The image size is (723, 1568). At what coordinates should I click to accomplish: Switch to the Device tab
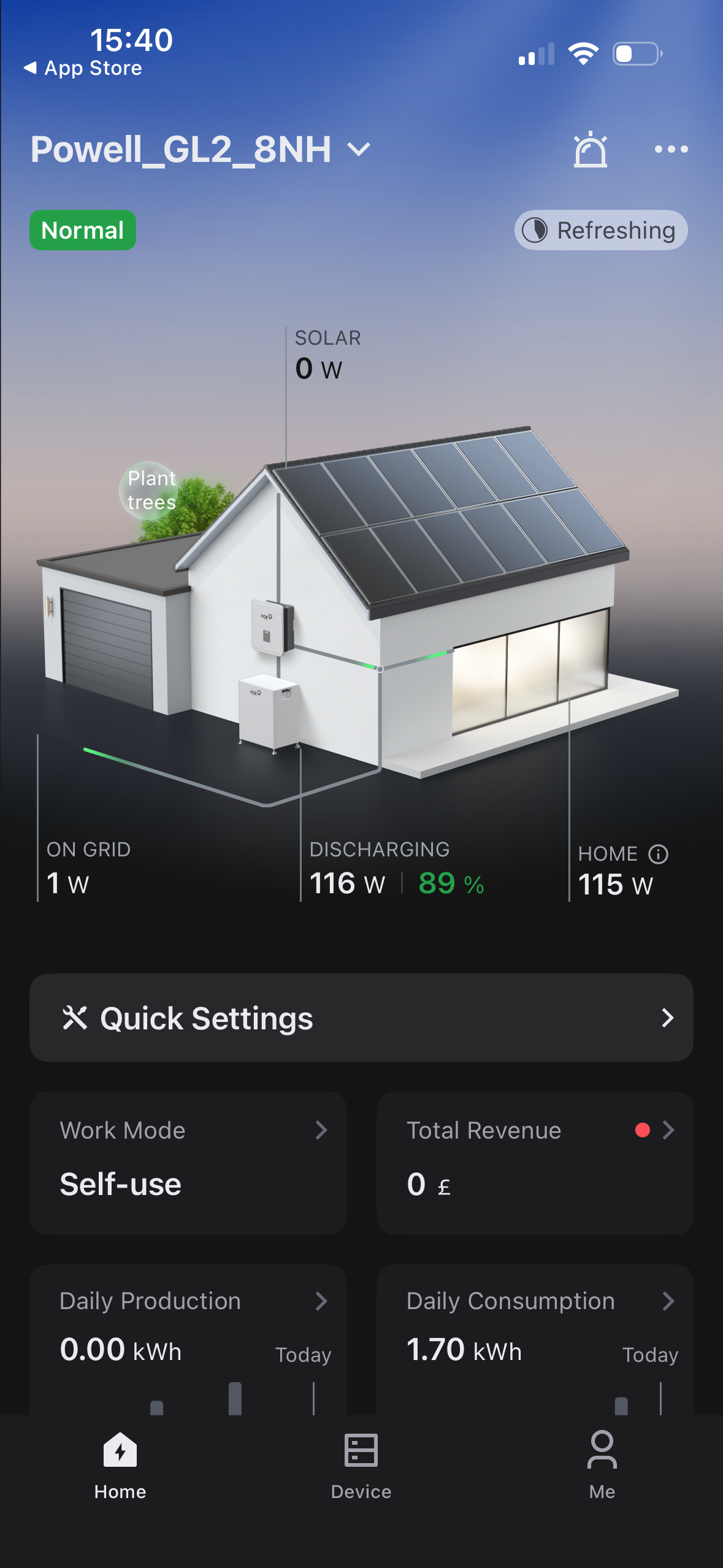point(361,1465)
